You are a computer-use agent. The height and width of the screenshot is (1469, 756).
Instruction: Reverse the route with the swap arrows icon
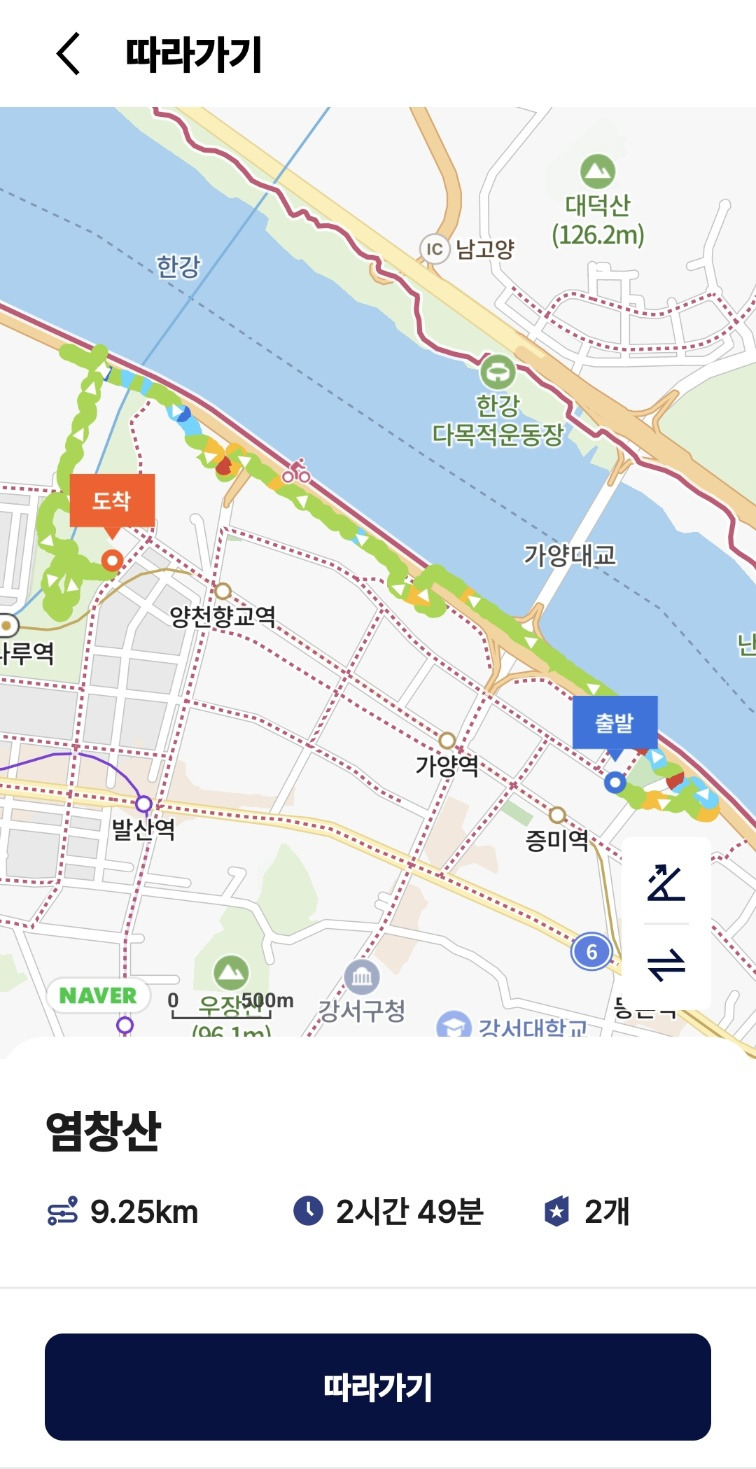point(665,965)
